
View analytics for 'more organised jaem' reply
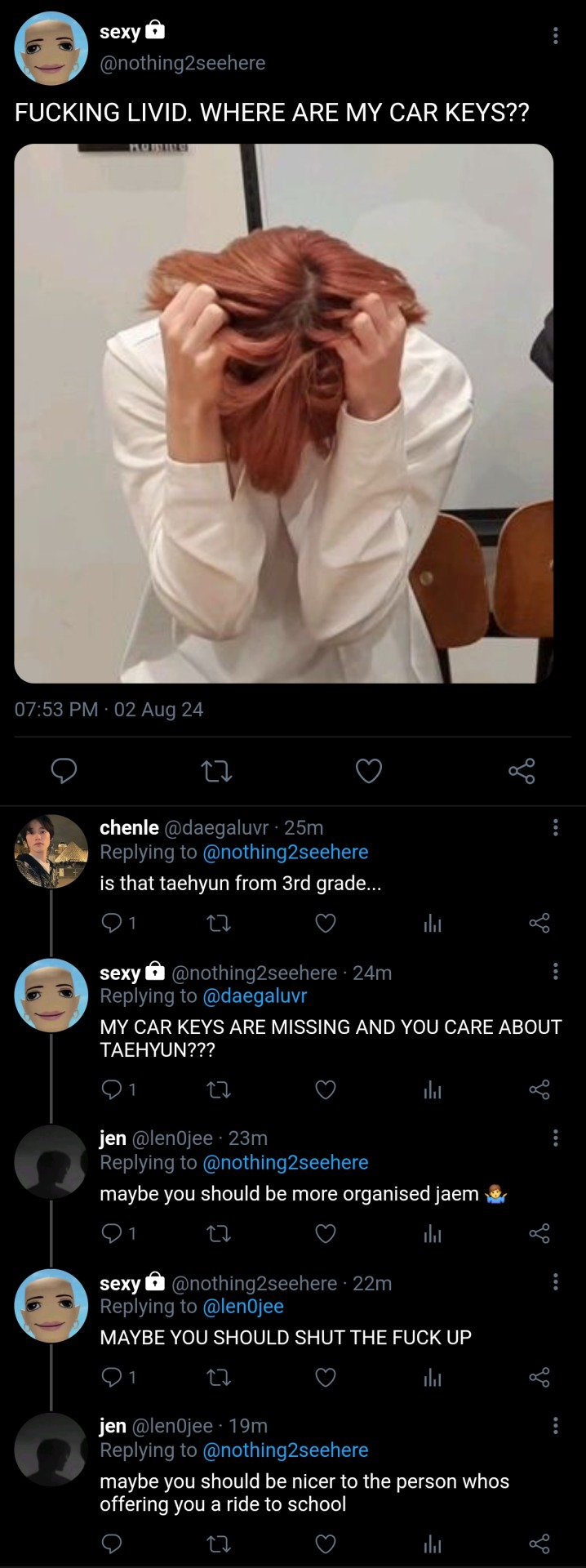(433, 1233)
